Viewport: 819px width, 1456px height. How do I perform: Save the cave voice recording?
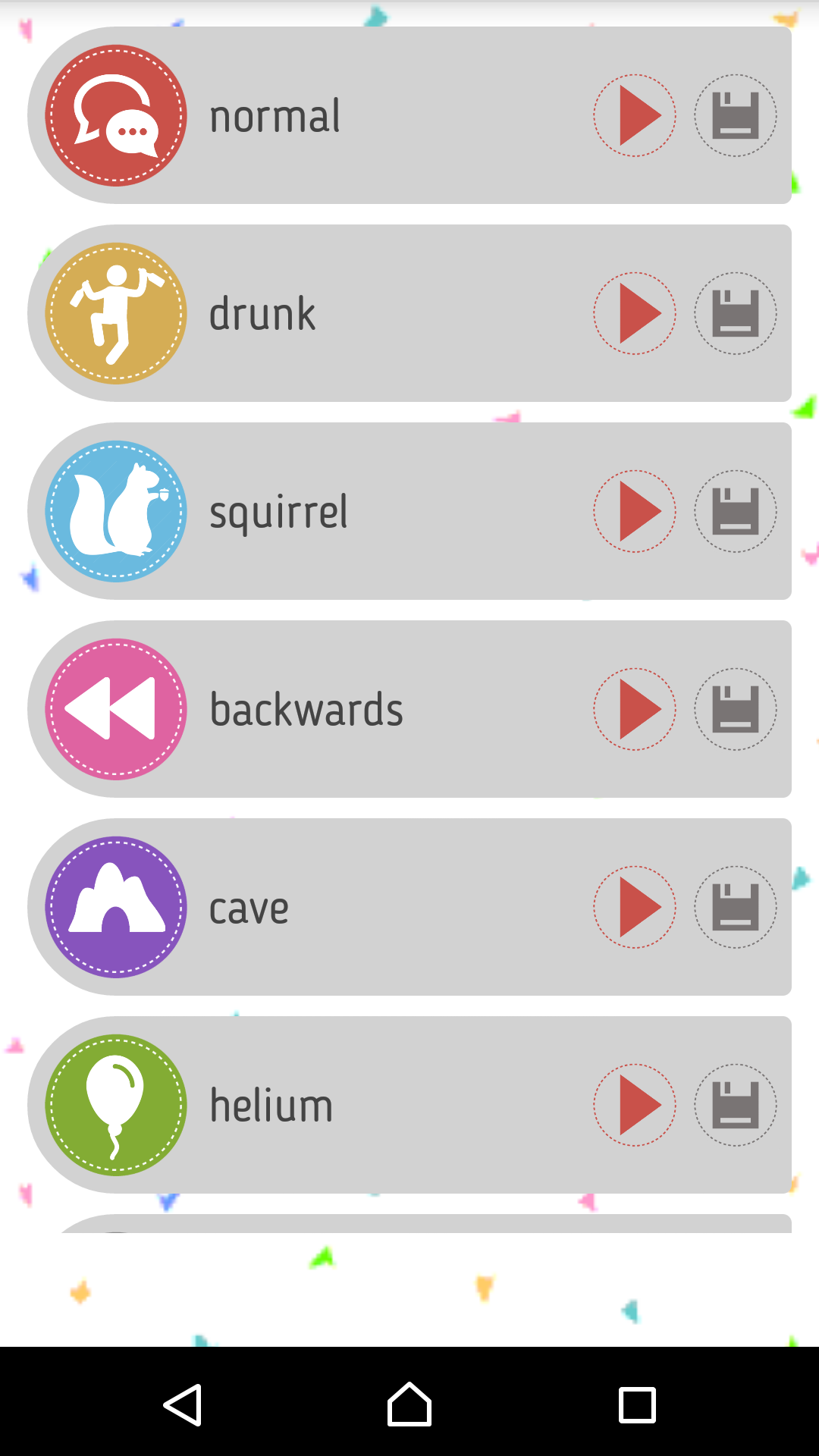pyautogui.click(x=735, y=907)
